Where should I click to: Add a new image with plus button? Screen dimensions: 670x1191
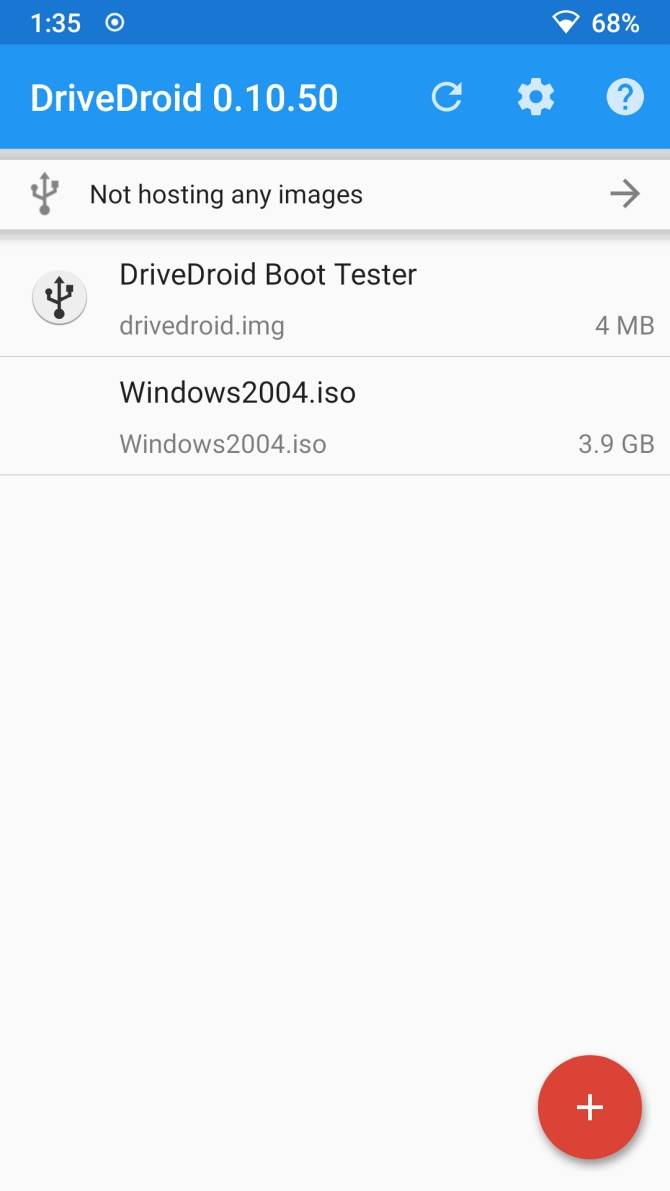coord(589,1107)
